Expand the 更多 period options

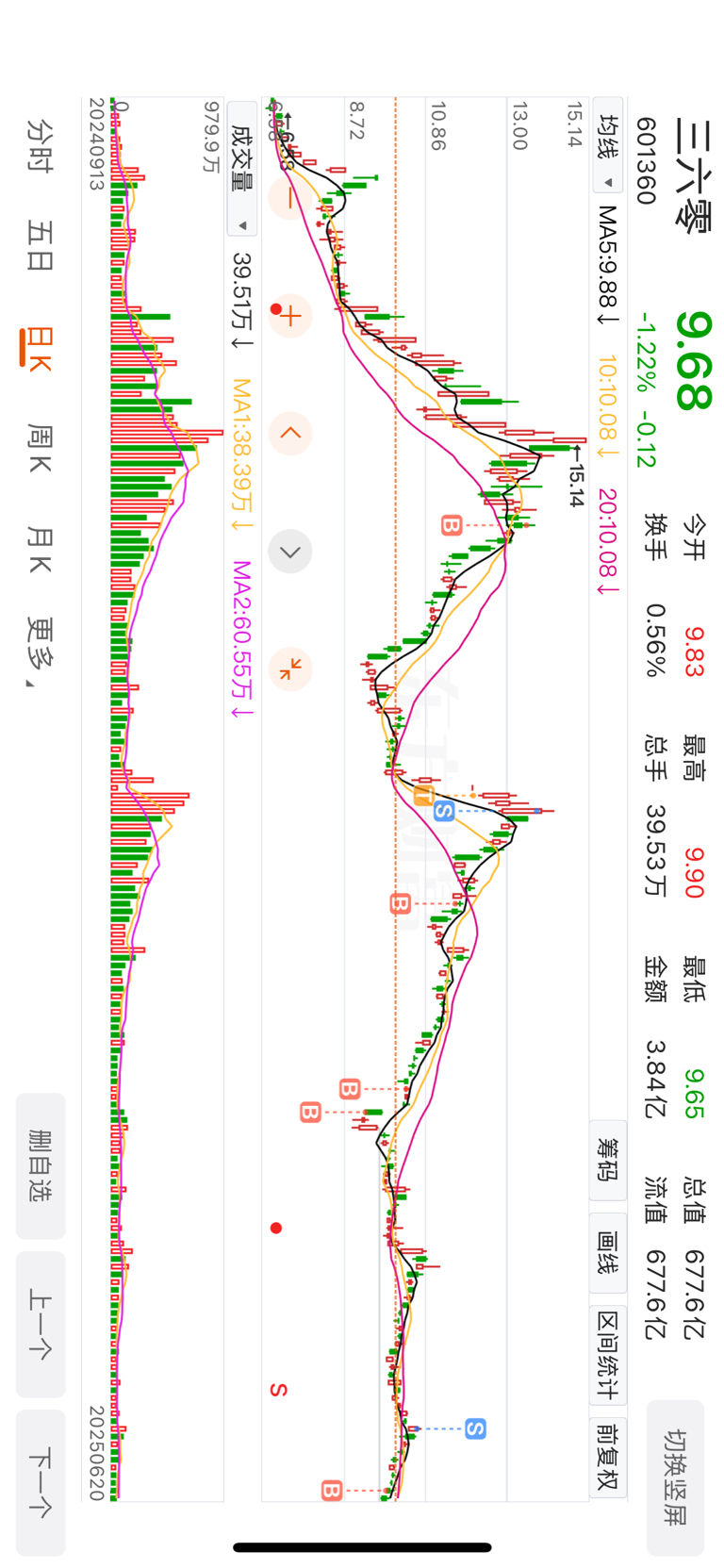point(41,652)
